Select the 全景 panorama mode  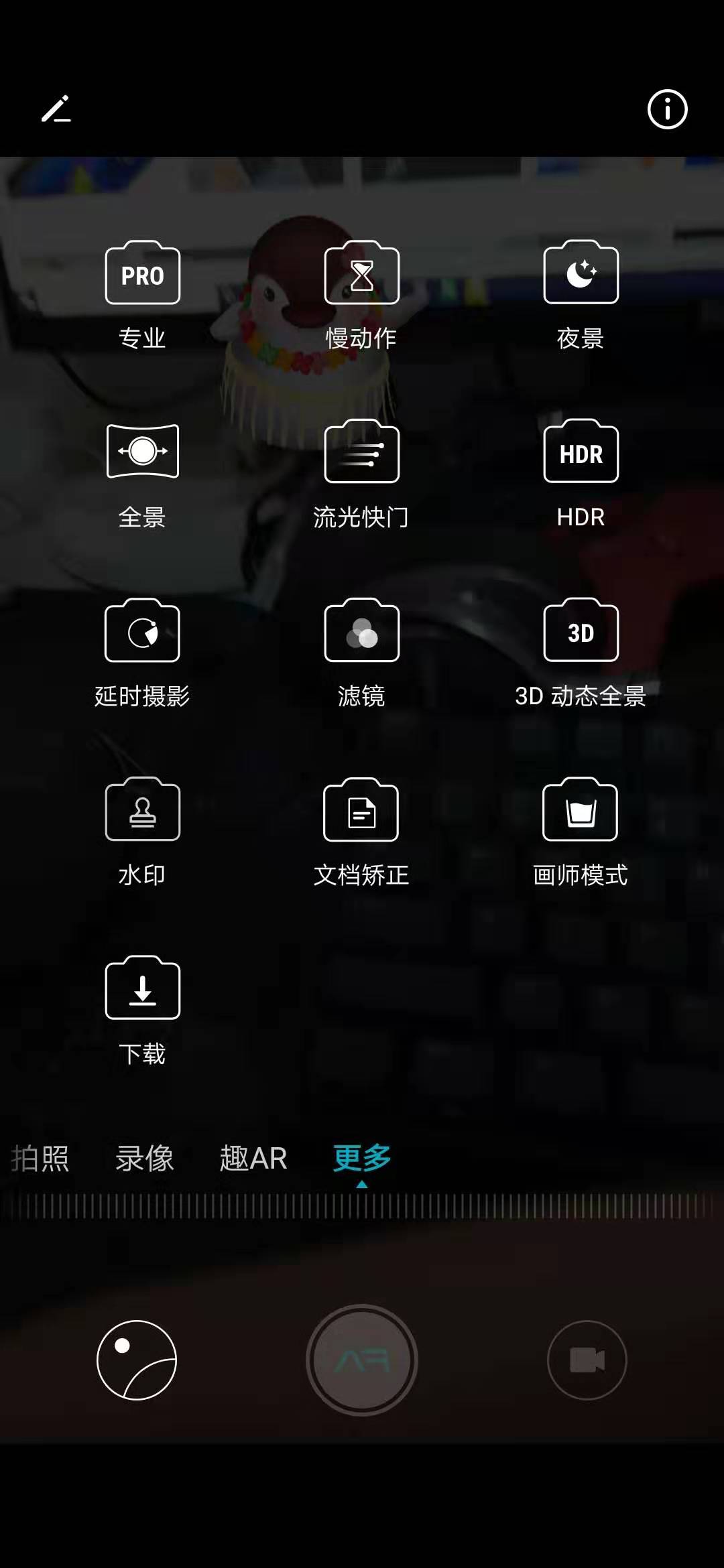tap(142, 474)
